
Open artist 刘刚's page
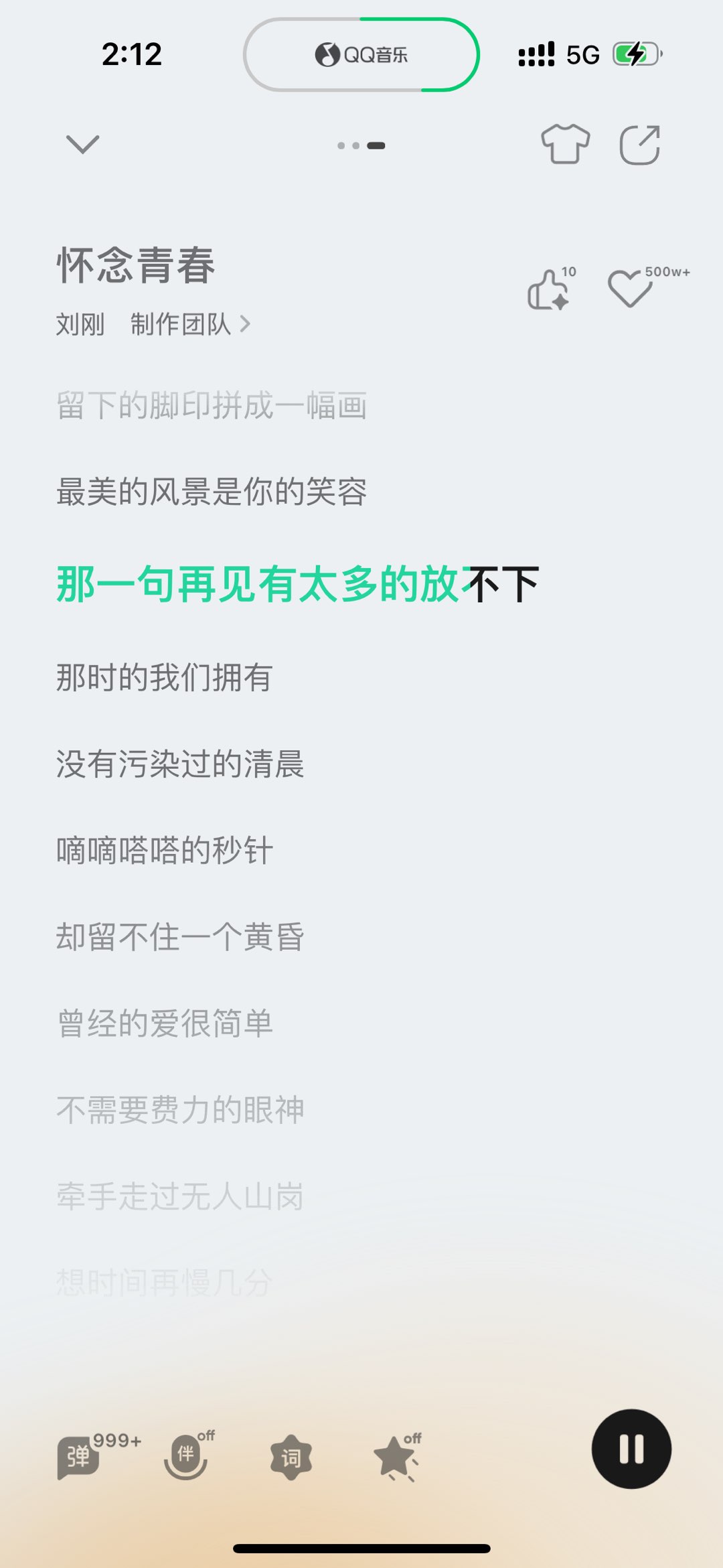point(80,324)
